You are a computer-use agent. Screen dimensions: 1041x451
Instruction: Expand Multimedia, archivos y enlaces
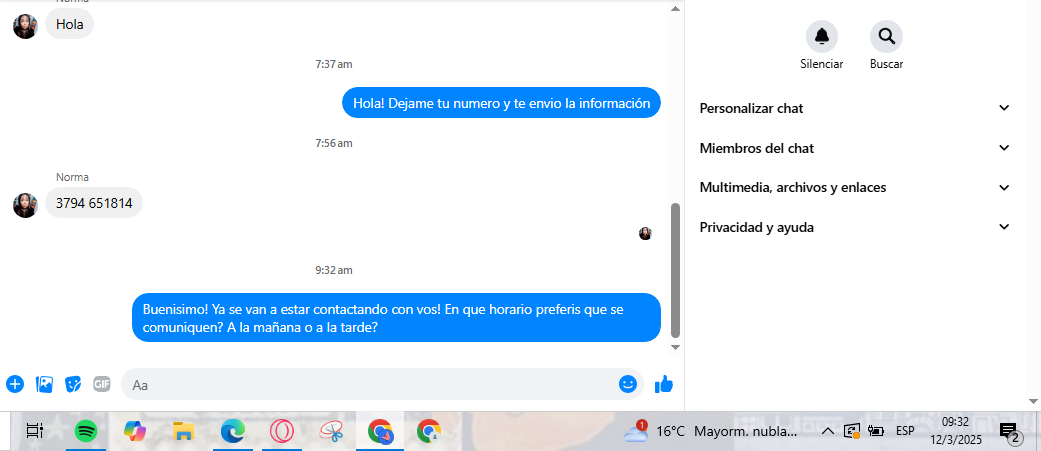coord(855,187)
